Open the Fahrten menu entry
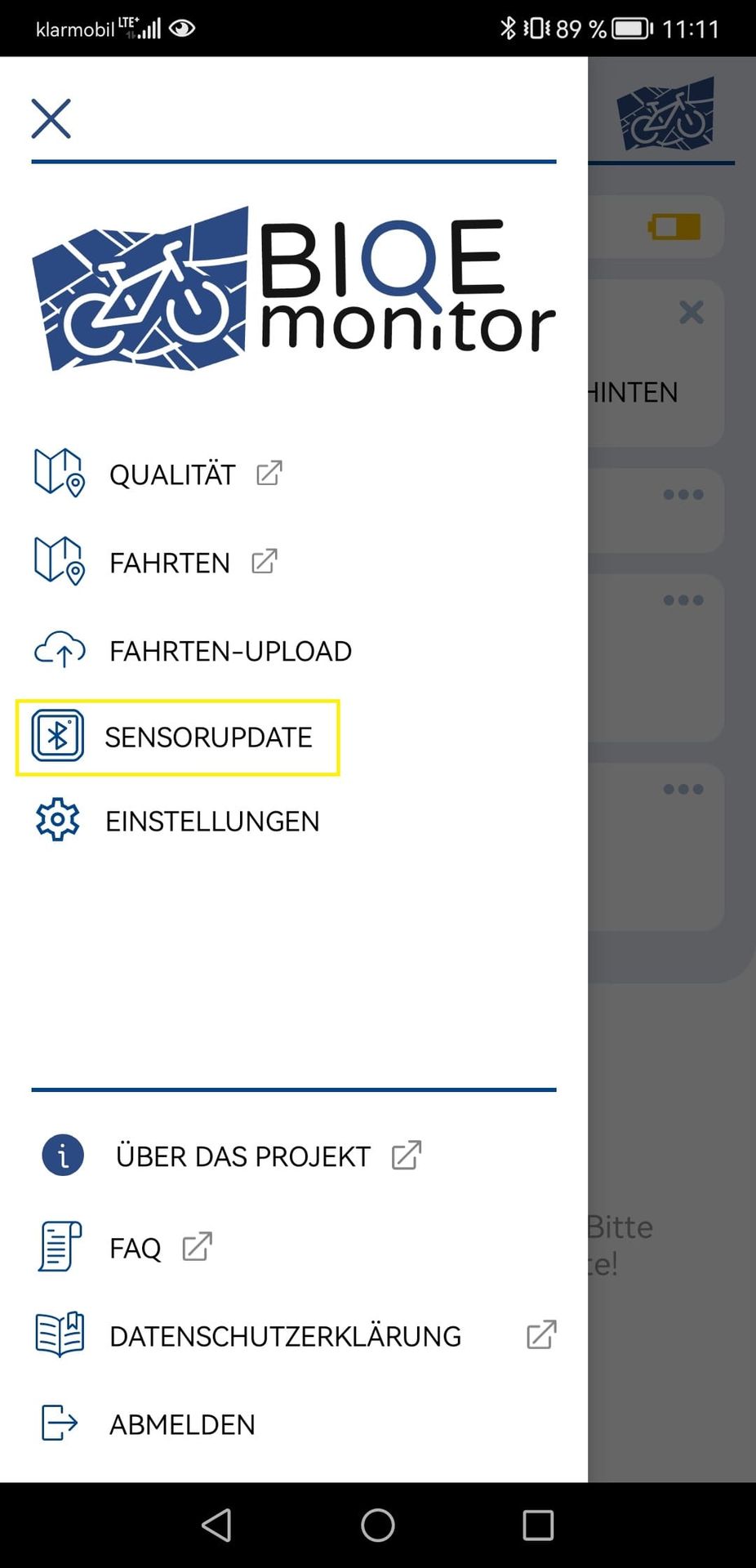 156,562
